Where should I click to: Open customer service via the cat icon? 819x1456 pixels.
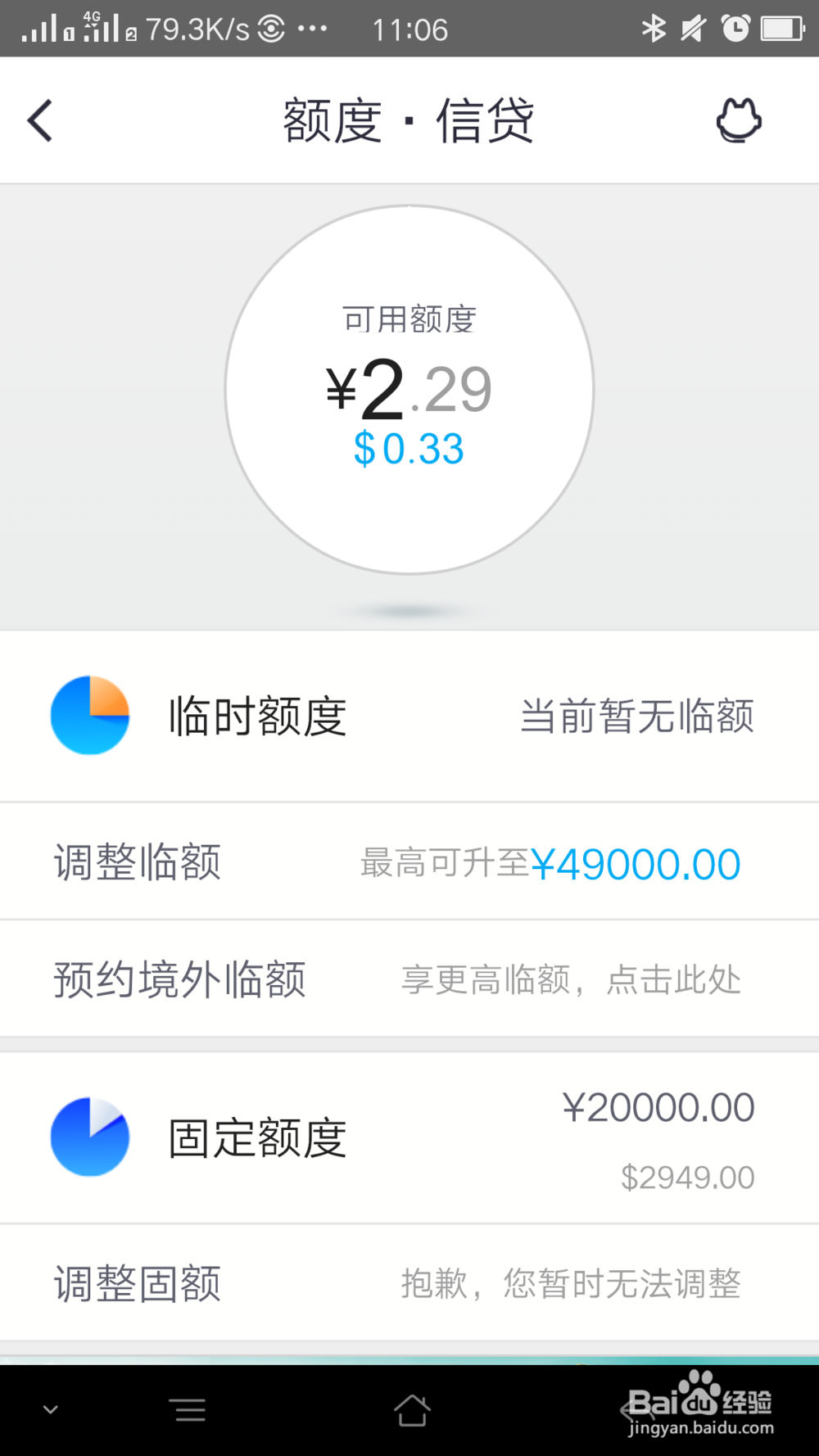tap(738, 120)
